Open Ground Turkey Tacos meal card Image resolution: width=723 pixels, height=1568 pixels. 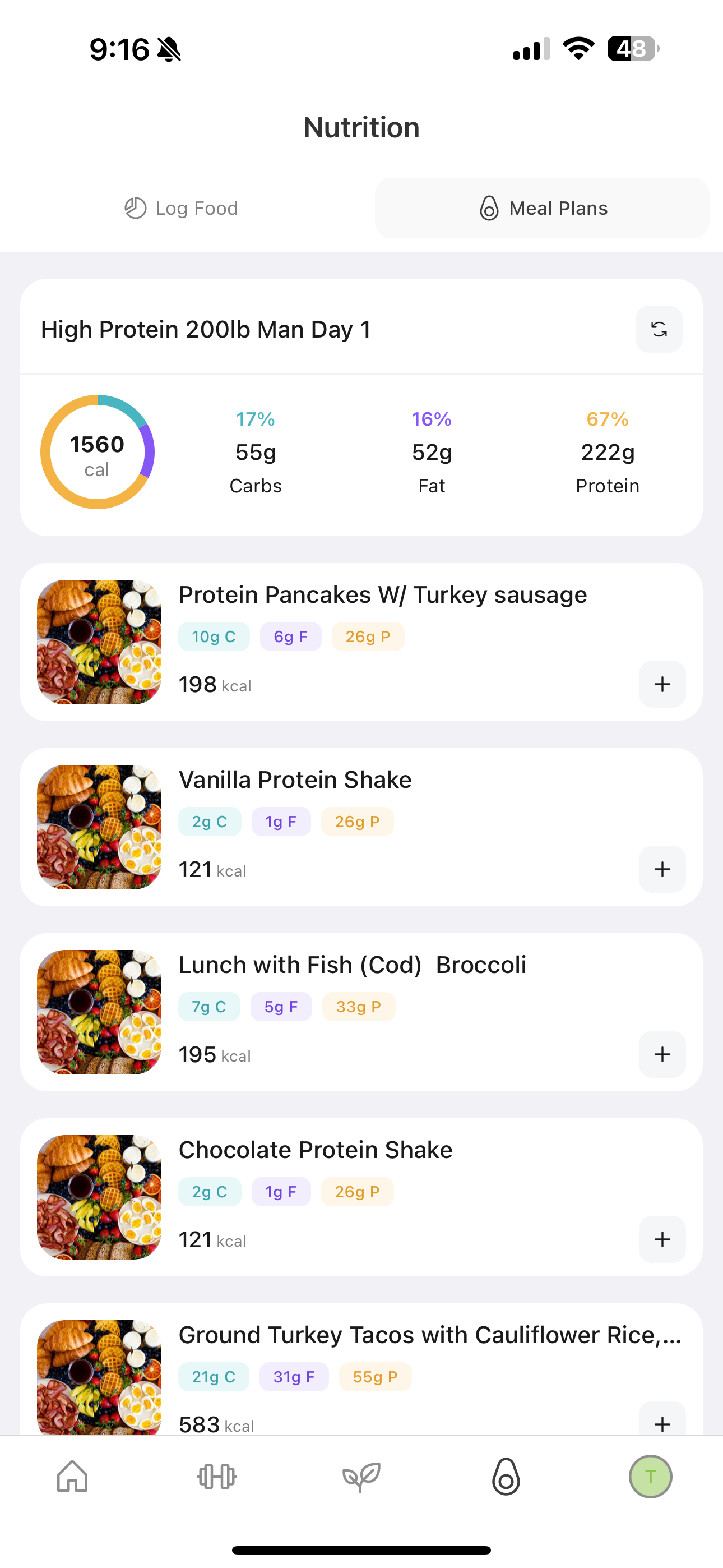[429, 1335]
